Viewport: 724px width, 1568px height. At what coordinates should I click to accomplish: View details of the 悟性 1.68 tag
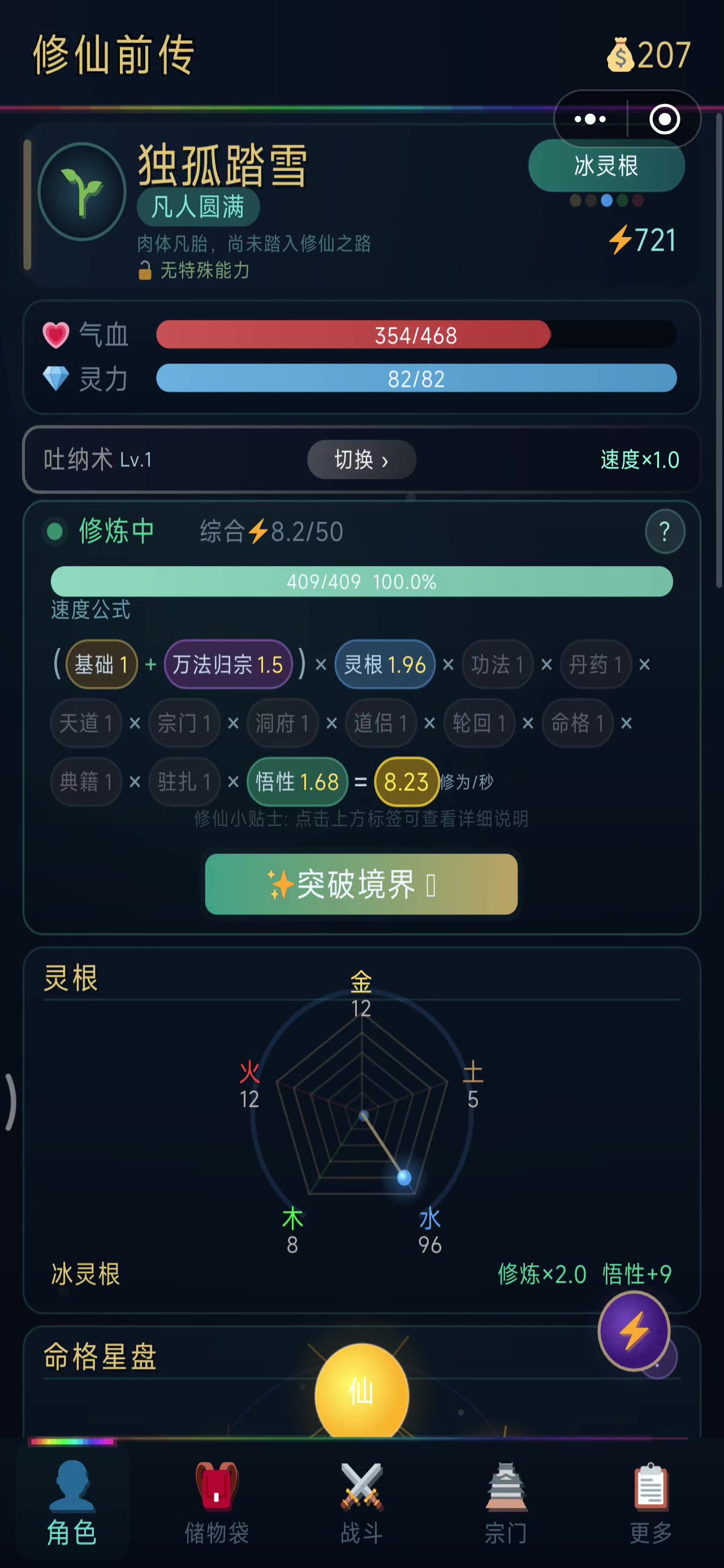coord(296,782)
